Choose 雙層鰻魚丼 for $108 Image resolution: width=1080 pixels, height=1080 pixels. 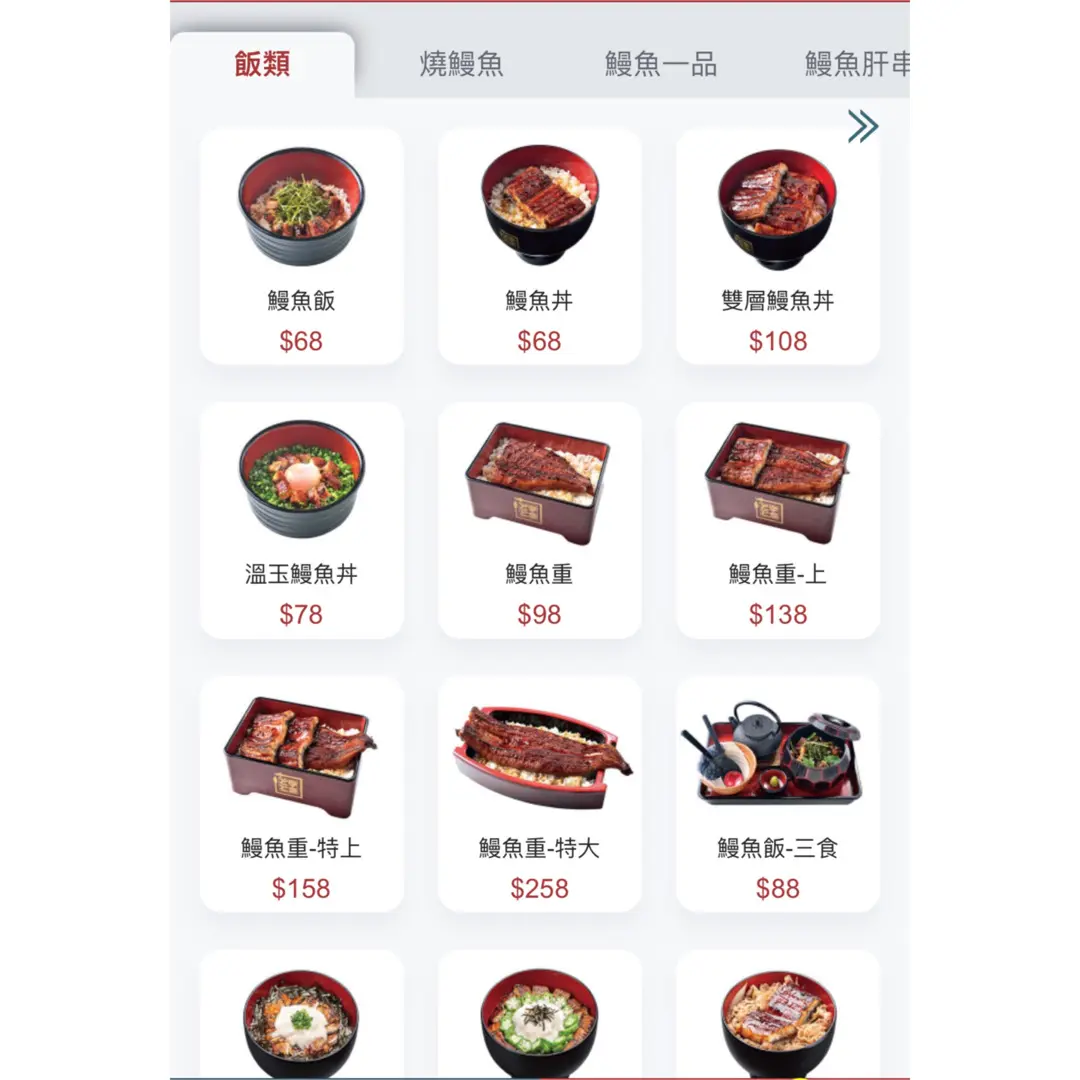[777, 246]
